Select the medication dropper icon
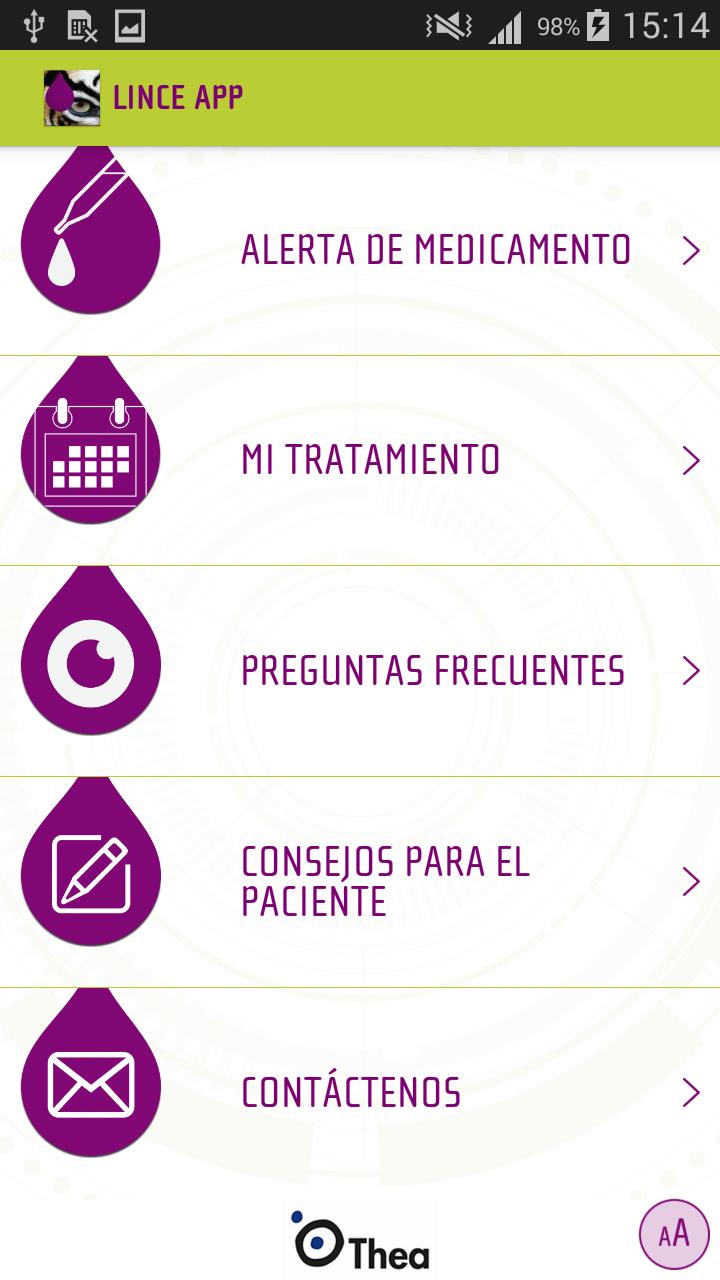The width and height of the screenshot is (720, 1280). point(90,230)
